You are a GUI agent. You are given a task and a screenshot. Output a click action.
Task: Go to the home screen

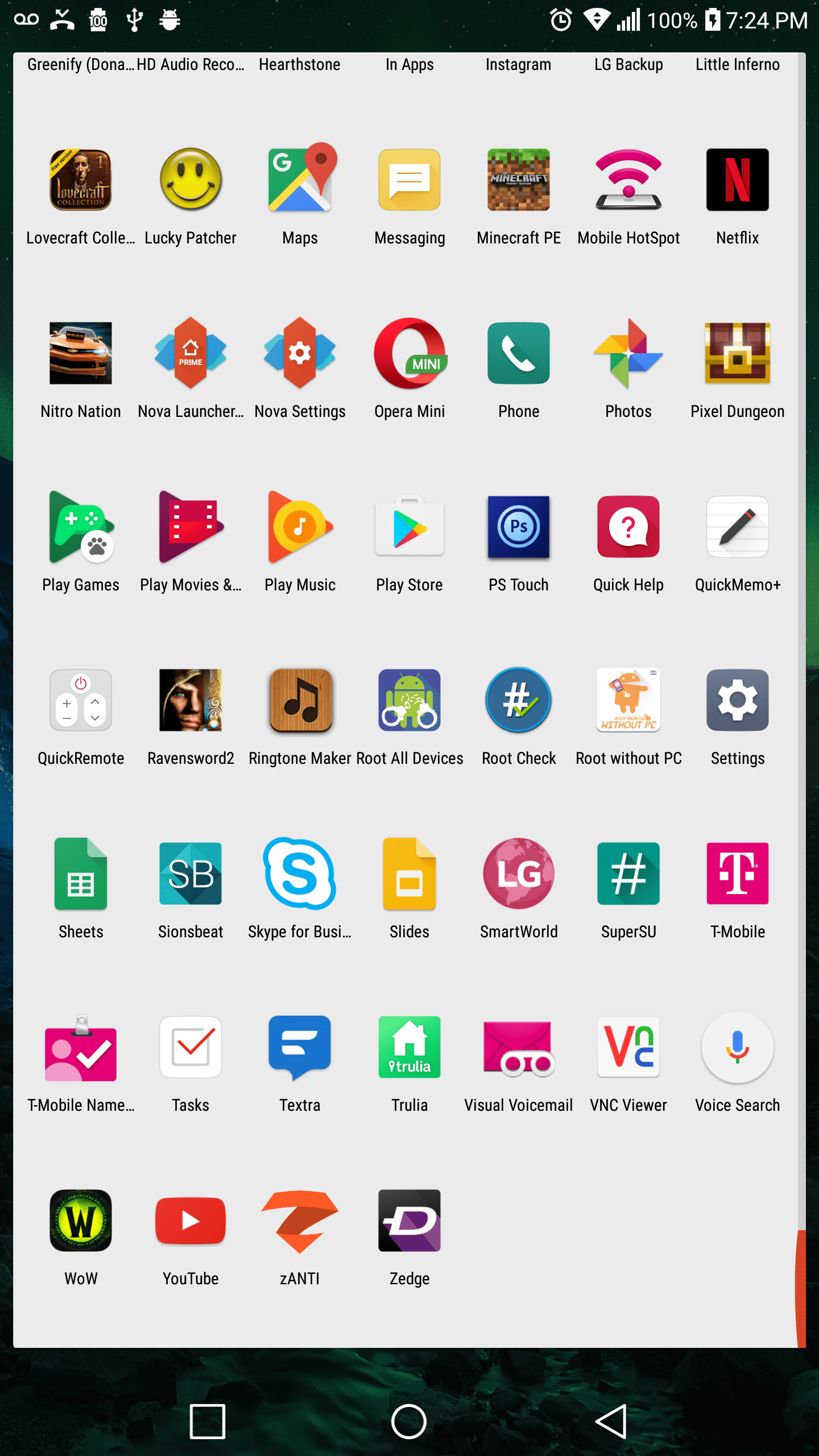409,1421
